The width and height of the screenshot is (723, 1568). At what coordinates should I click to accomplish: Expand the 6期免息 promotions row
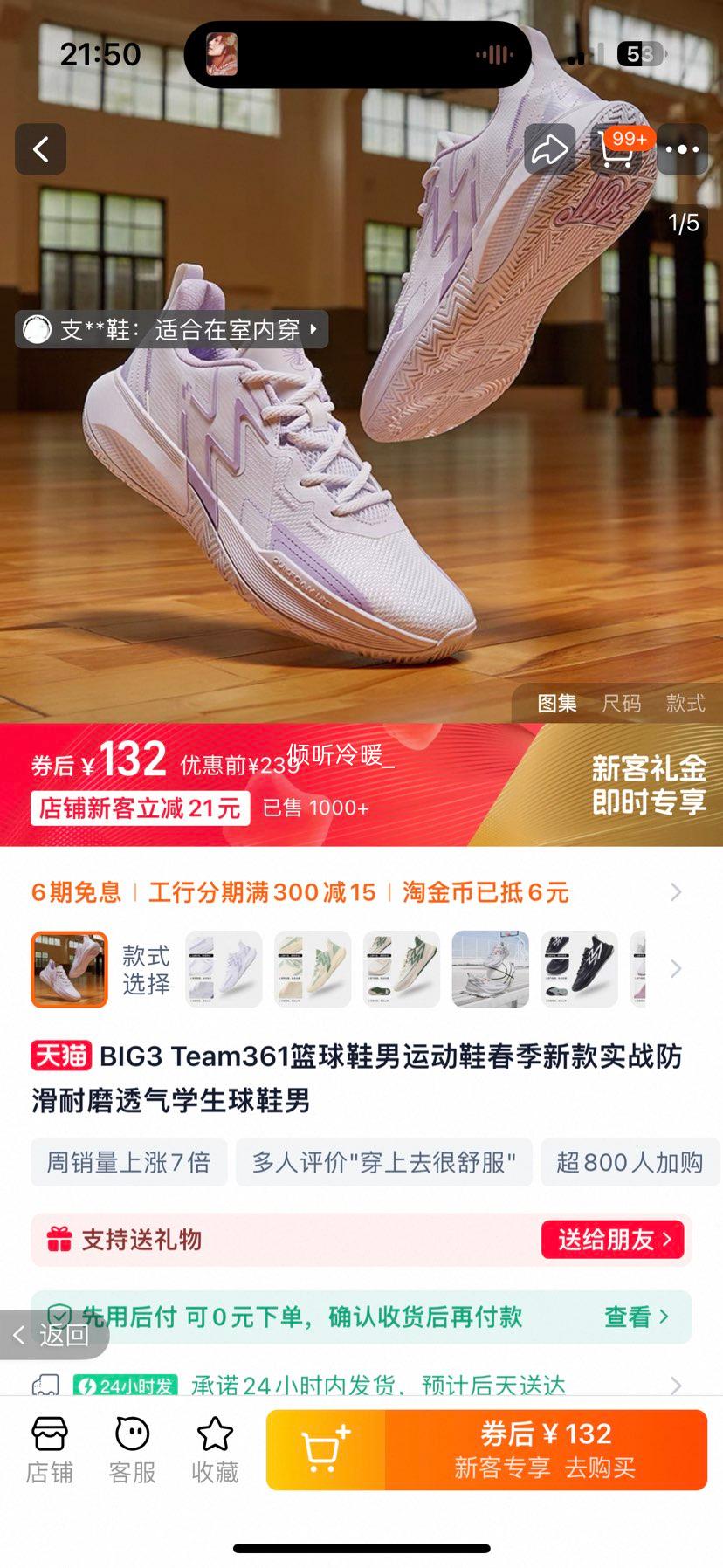coord(675,892)
